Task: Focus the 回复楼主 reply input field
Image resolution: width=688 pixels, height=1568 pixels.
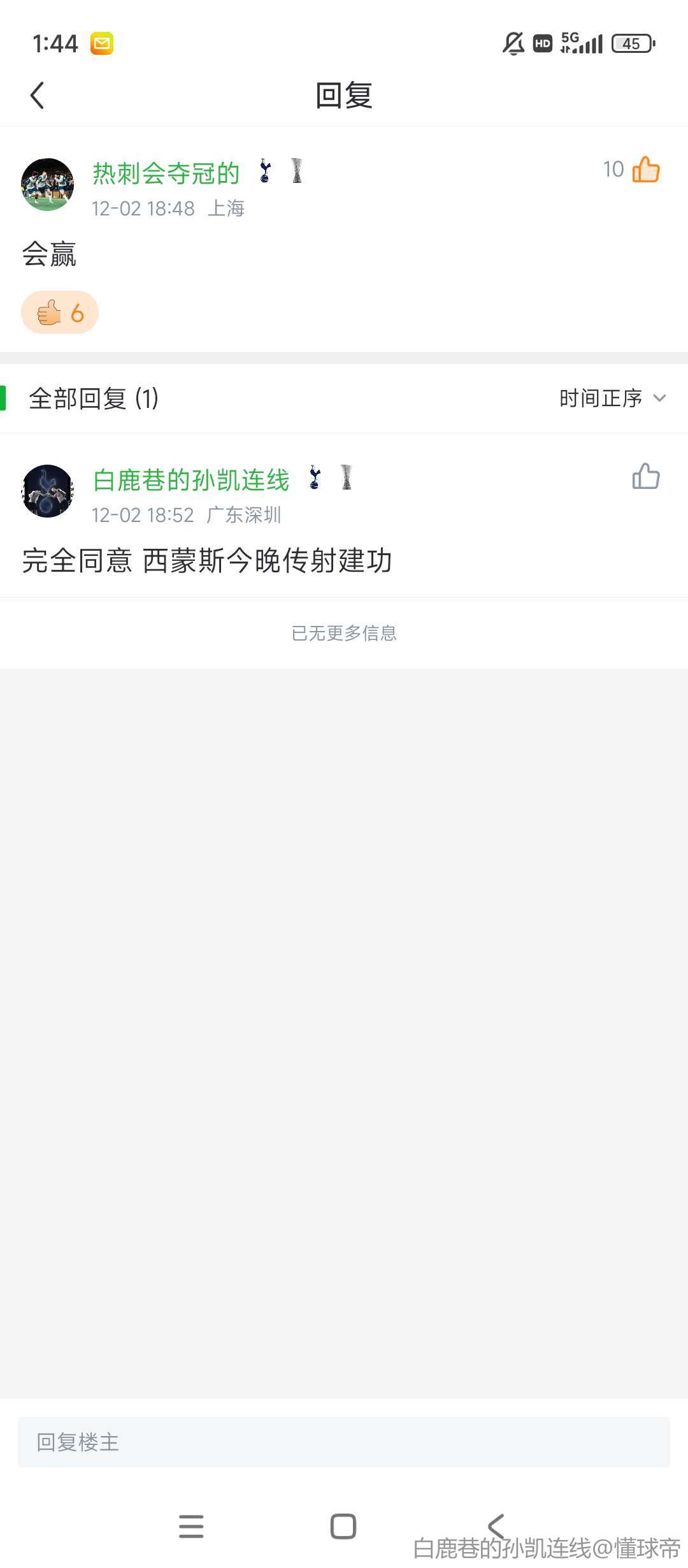Action: [x=344, y=1442]
